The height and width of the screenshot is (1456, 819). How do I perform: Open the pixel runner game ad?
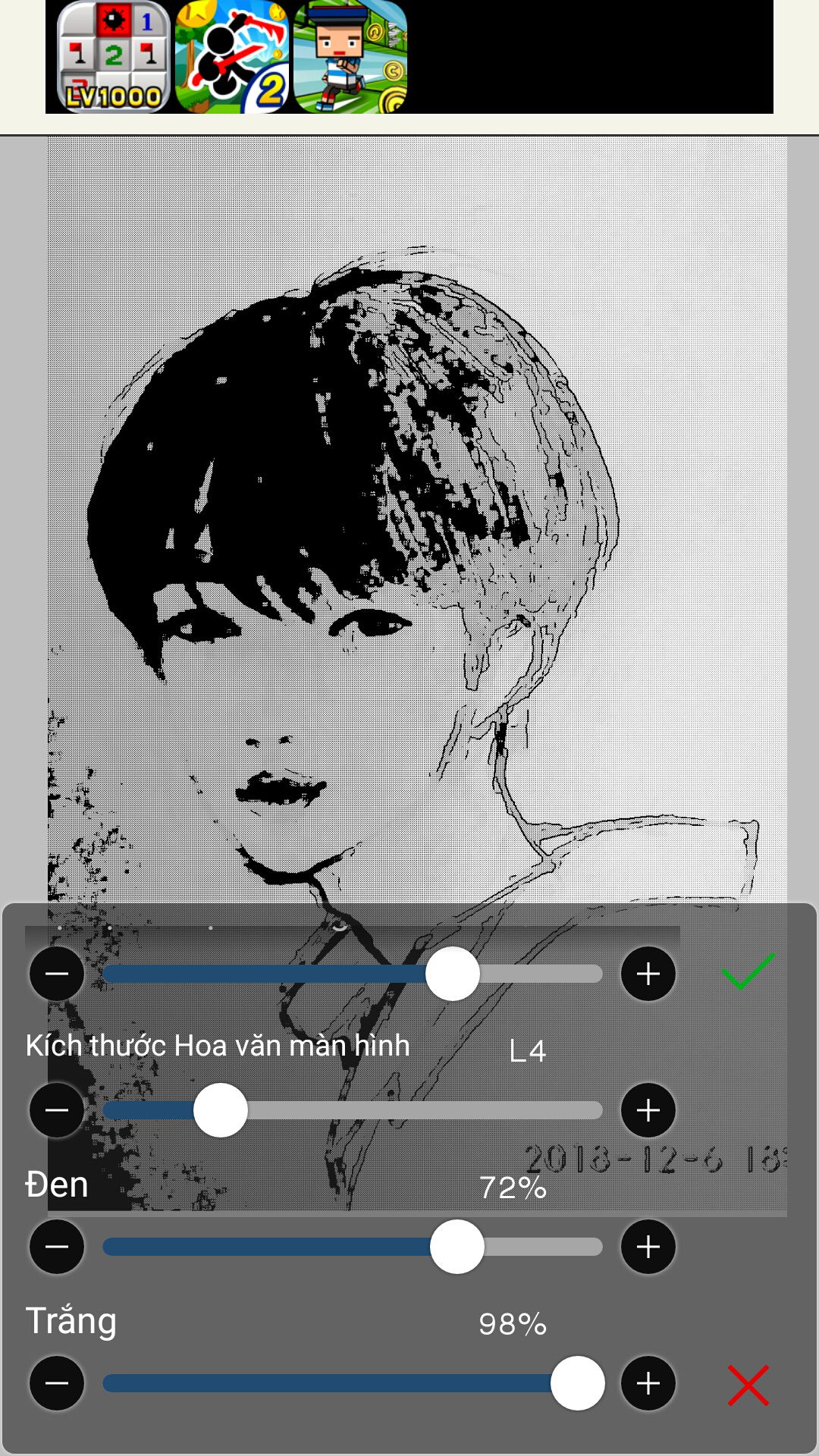[x=350, y=58]
